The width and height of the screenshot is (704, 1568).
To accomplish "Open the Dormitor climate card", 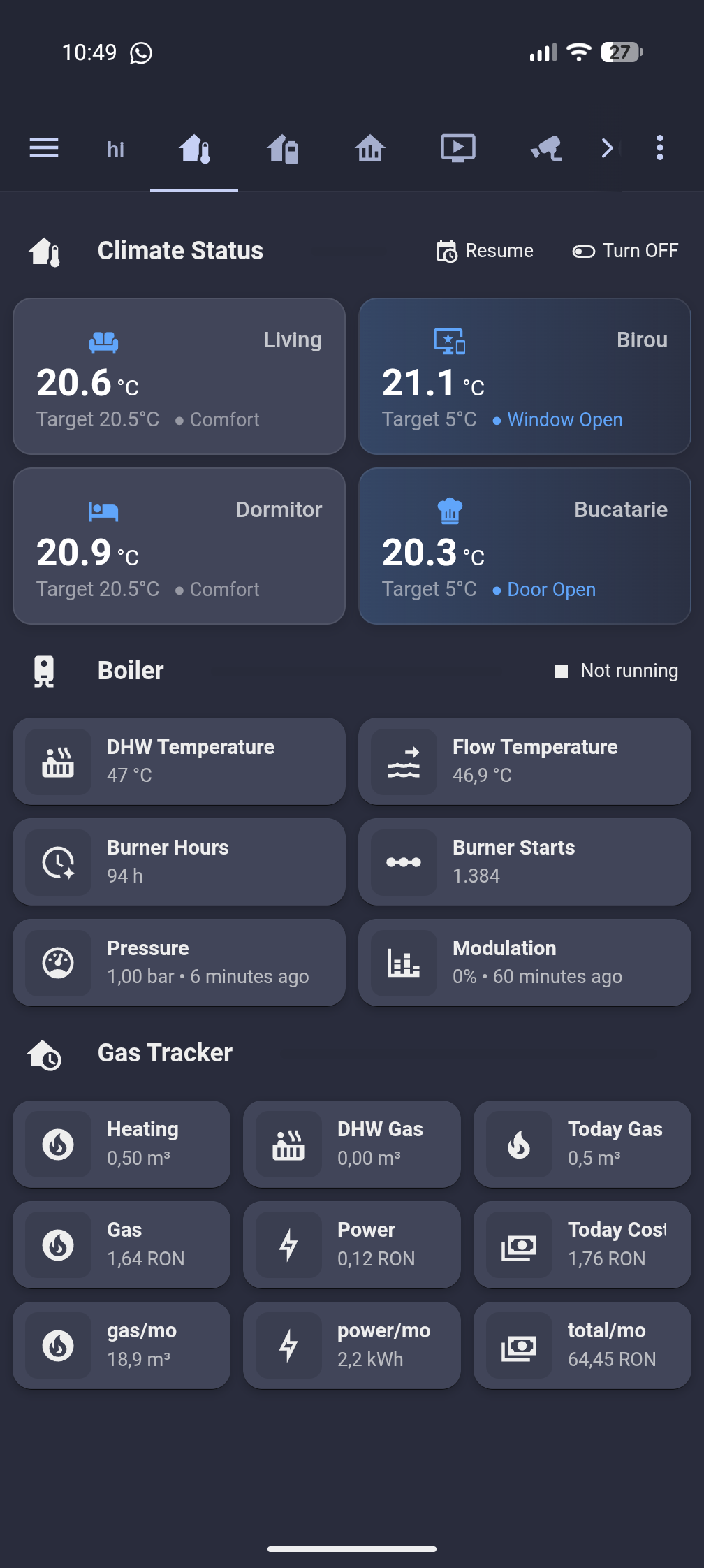I will coord(179,546).
